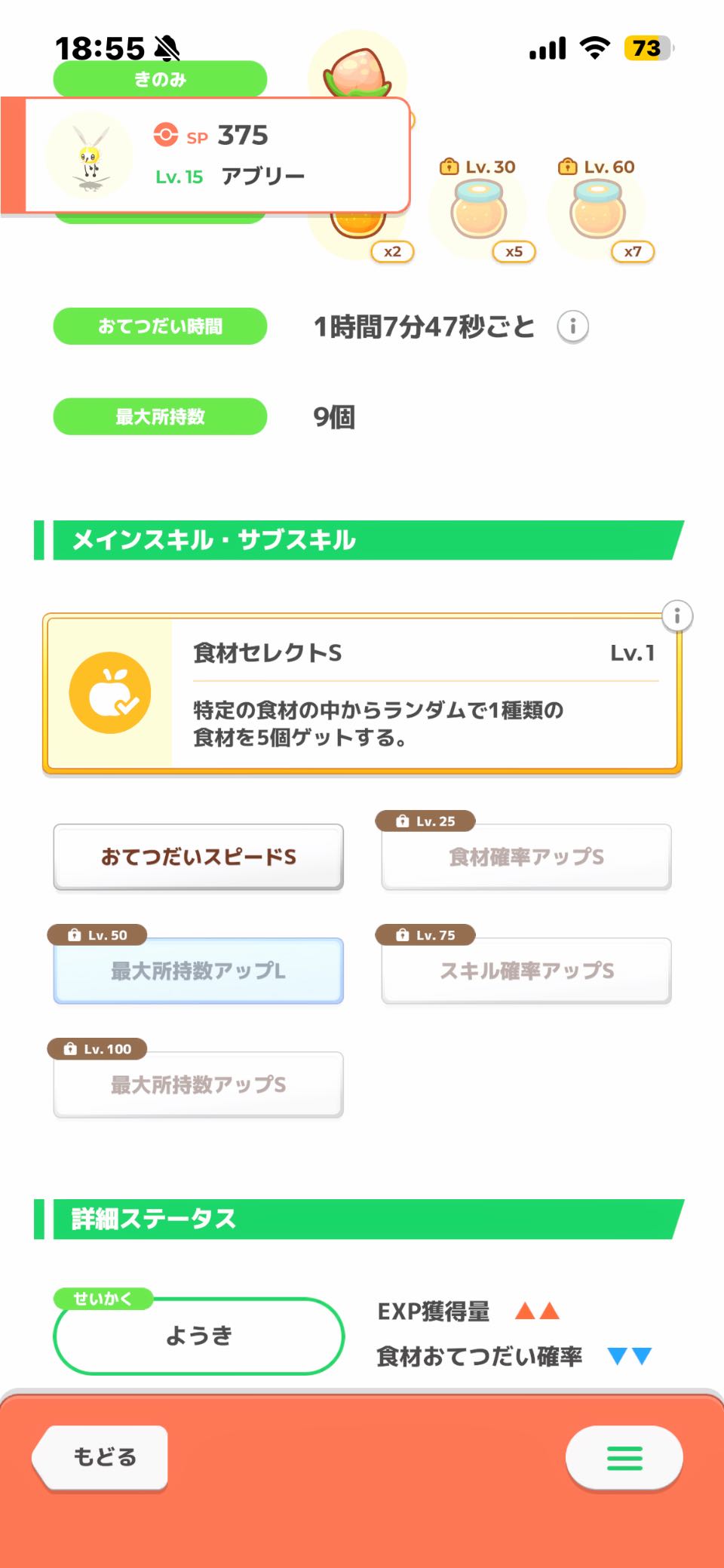This screenshot has height=1568, width=724.
Task: Check the Lv. 100 最大所持数アップS skill
Action: (x=198, y=1085)
